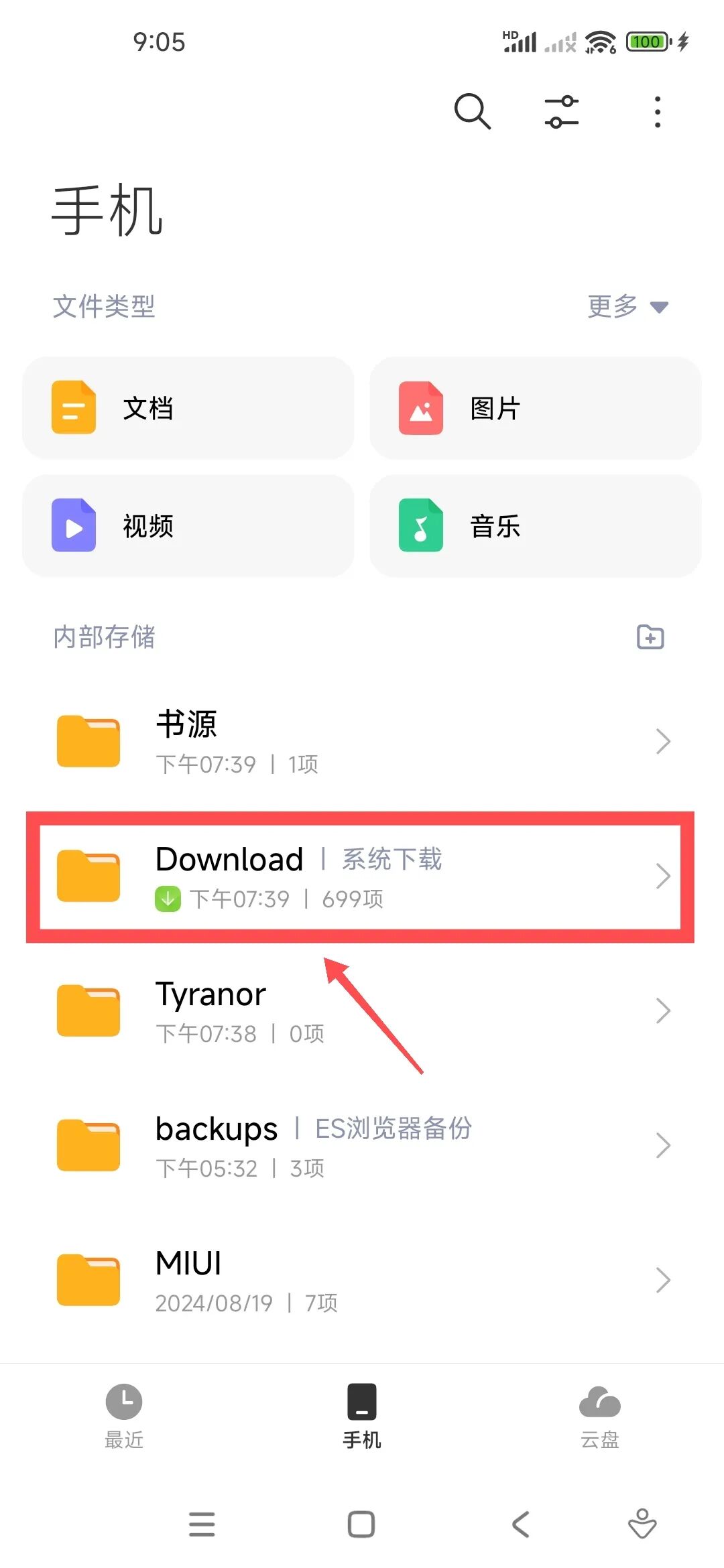The width and height of the screenshot is (724, 1568).
Task: Open the 书源 folder
Action: click(x=362, y=742)
